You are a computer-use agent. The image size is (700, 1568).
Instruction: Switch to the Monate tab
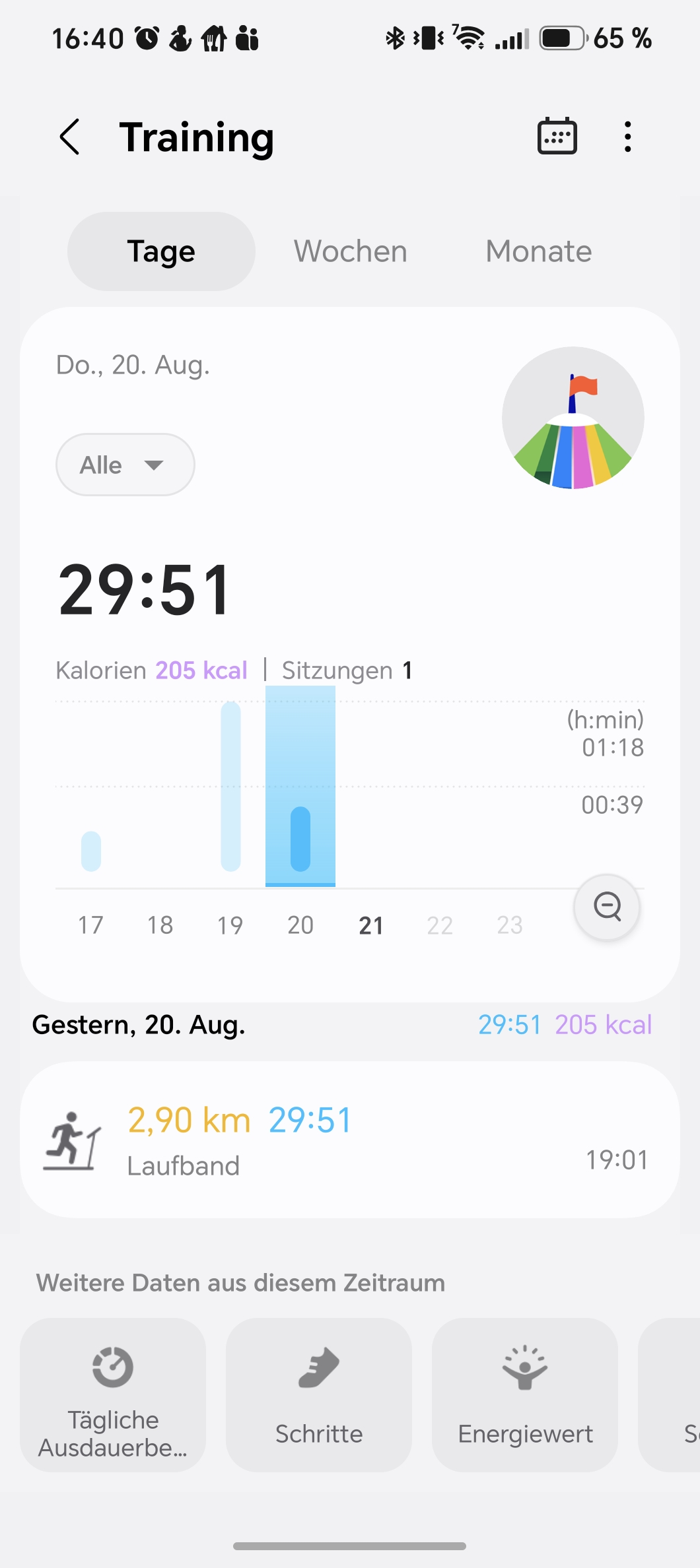click(x=539, y=251)
